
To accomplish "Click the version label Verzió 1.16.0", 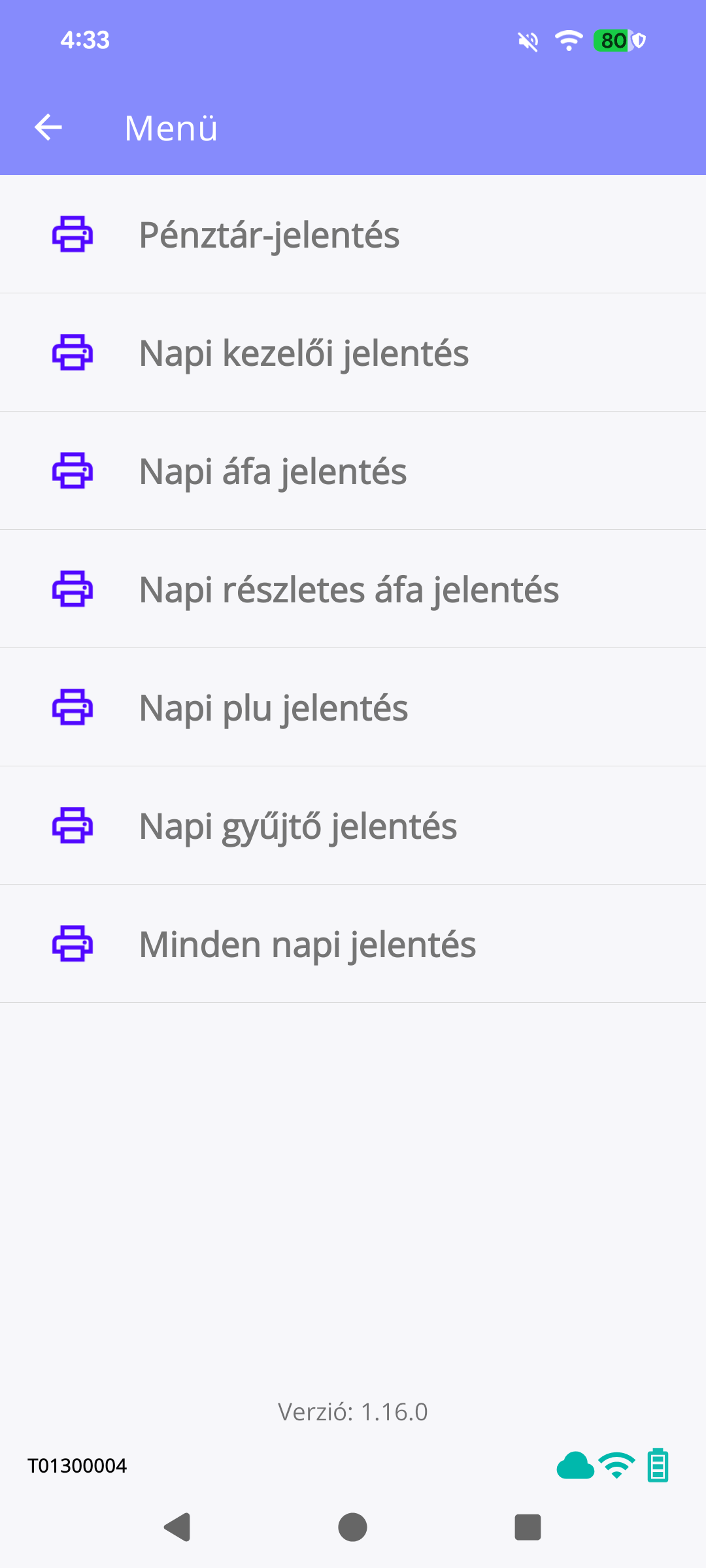I will coord(352,1411).
